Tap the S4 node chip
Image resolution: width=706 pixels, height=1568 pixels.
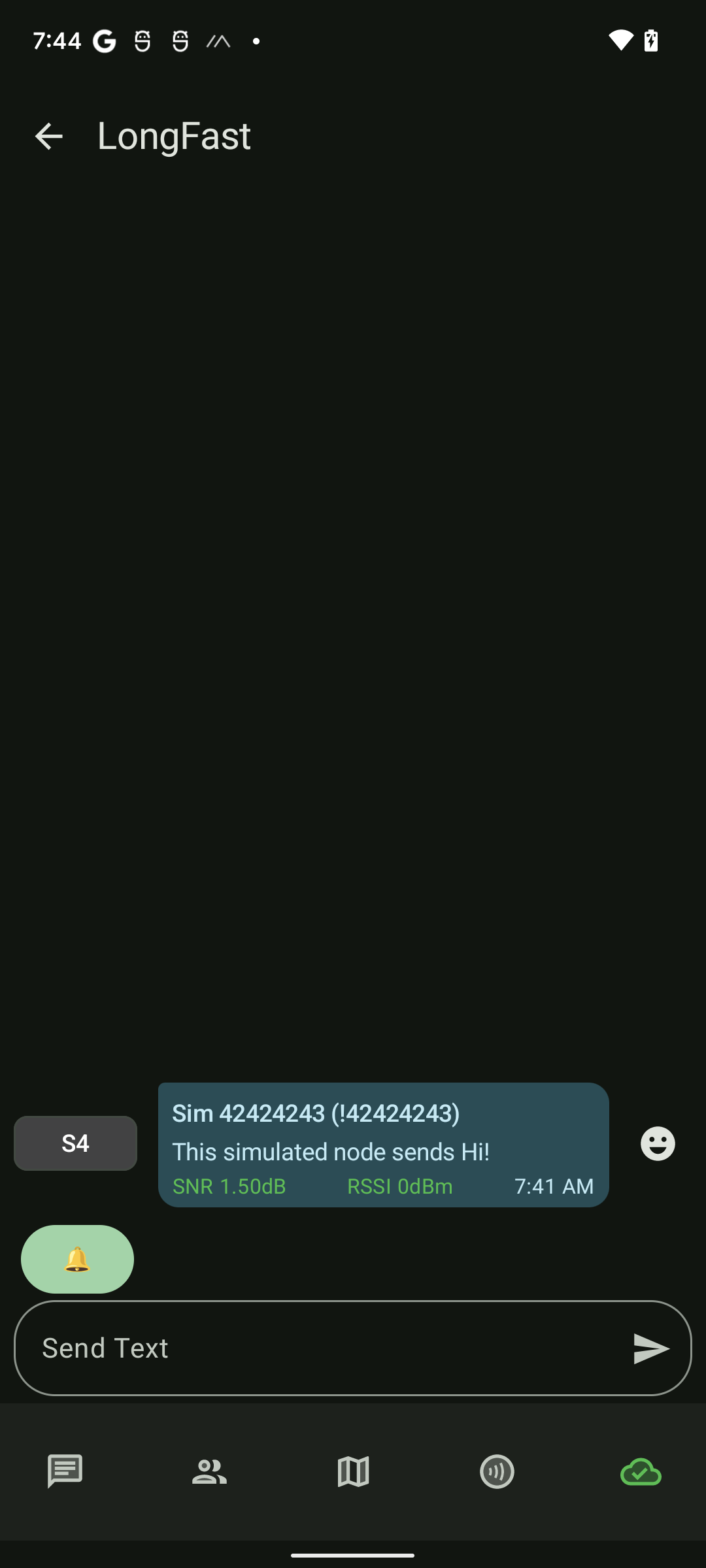[75, 1143]
